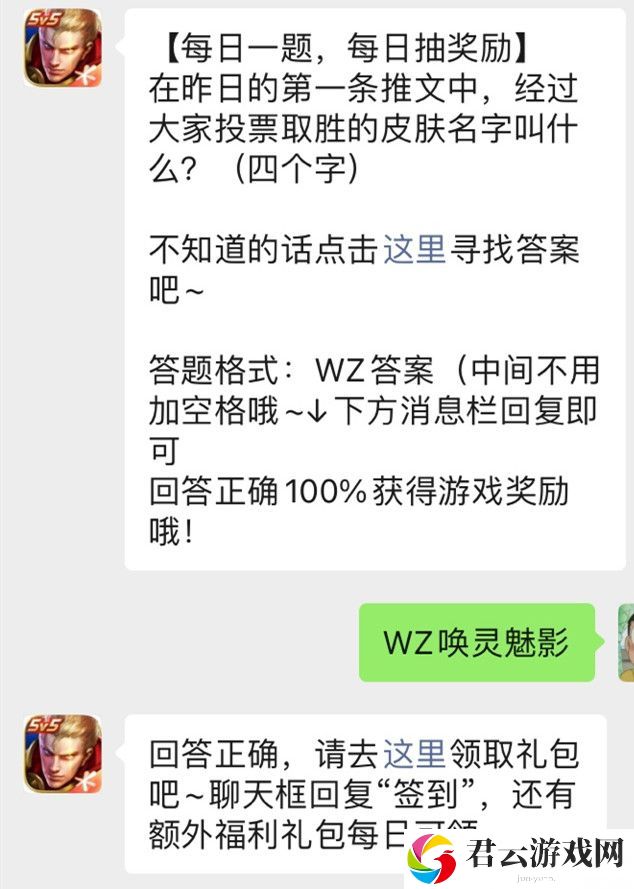Open the game account avatar beside 每日一题 message

[x=63, y=48]
